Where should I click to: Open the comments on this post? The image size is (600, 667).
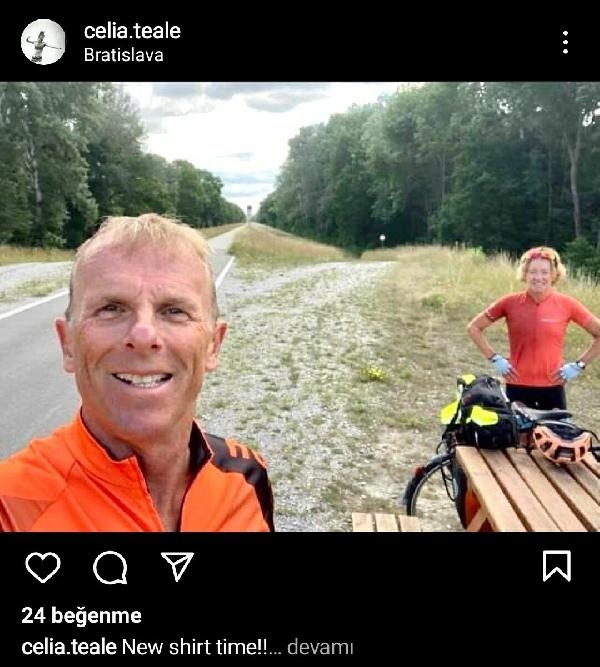coord(110,567)
